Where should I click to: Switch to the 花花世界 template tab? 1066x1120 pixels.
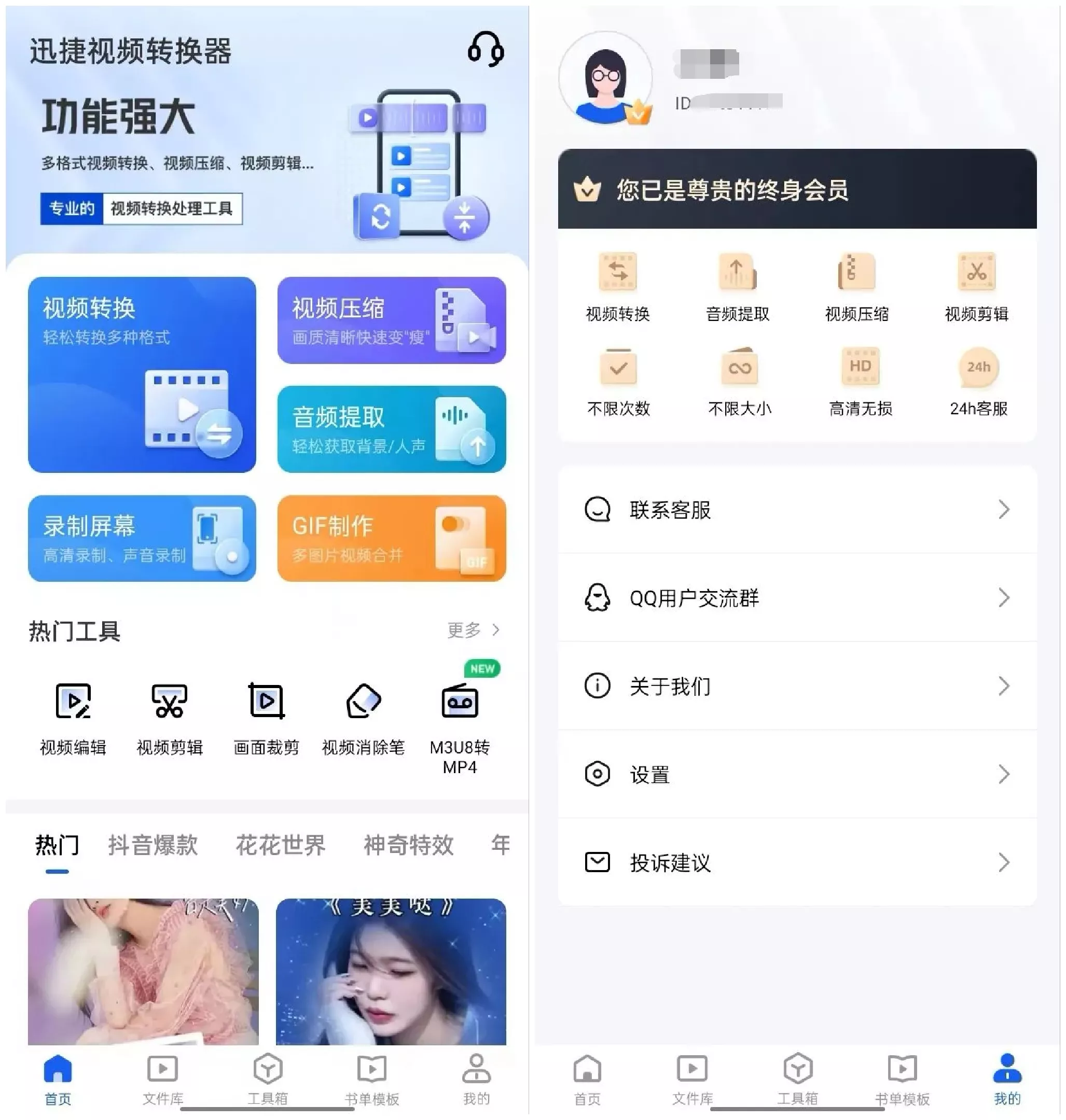coord(280,845)
